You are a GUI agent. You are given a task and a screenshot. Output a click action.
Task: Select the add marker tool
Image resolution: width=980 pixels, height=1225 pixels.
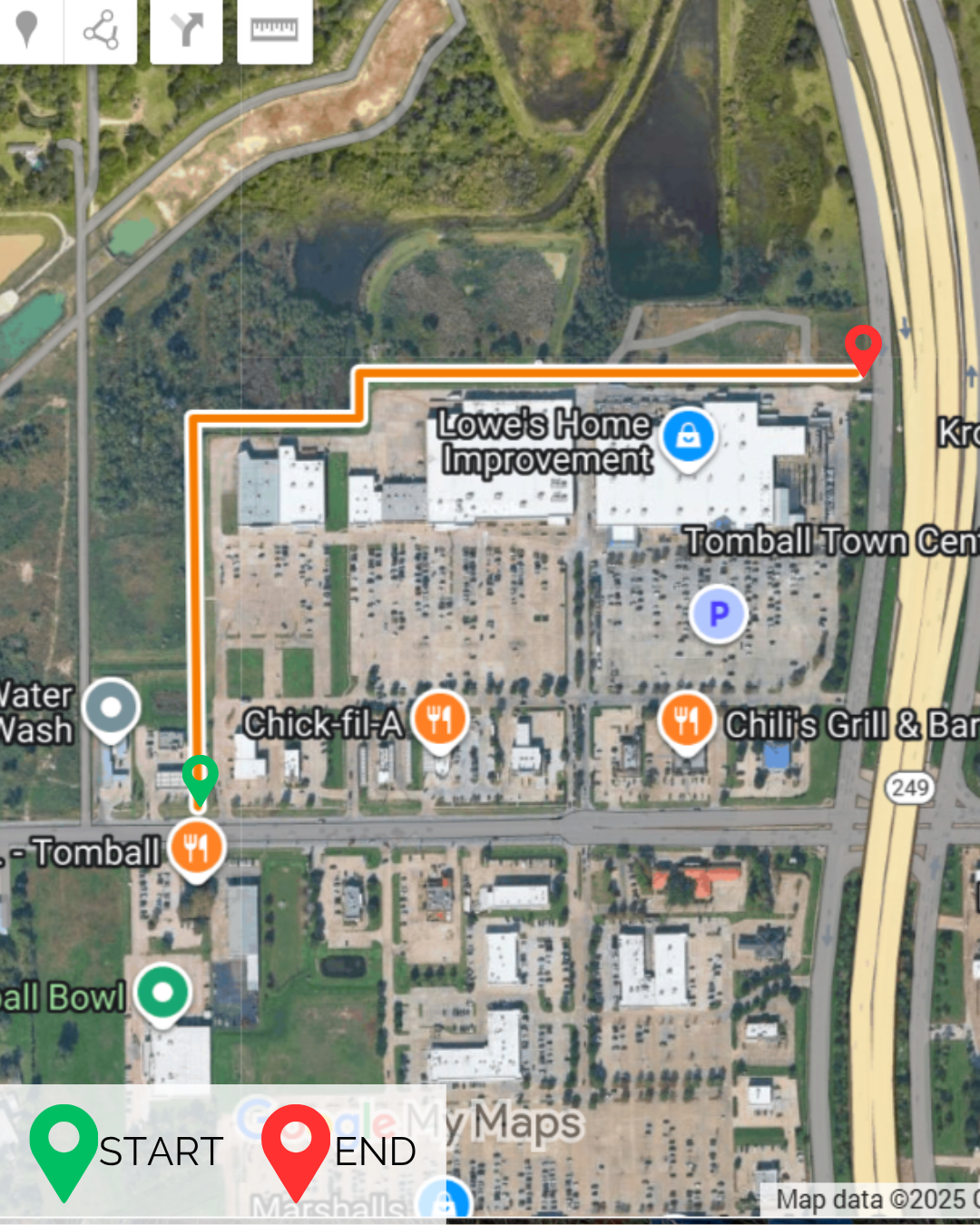click(27, 30)
